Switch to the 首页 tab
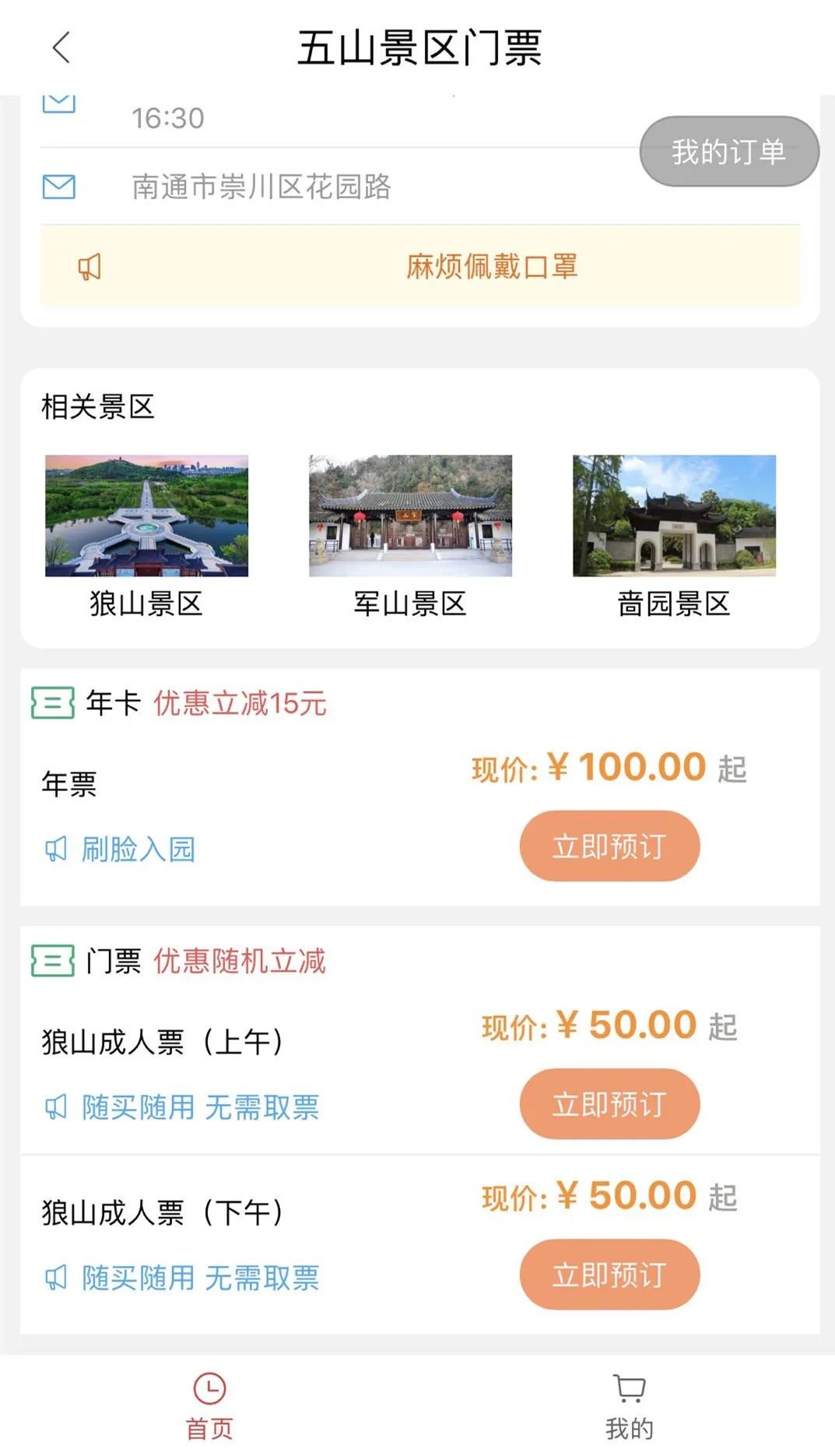835x1456 pixels. [209, 1406]
